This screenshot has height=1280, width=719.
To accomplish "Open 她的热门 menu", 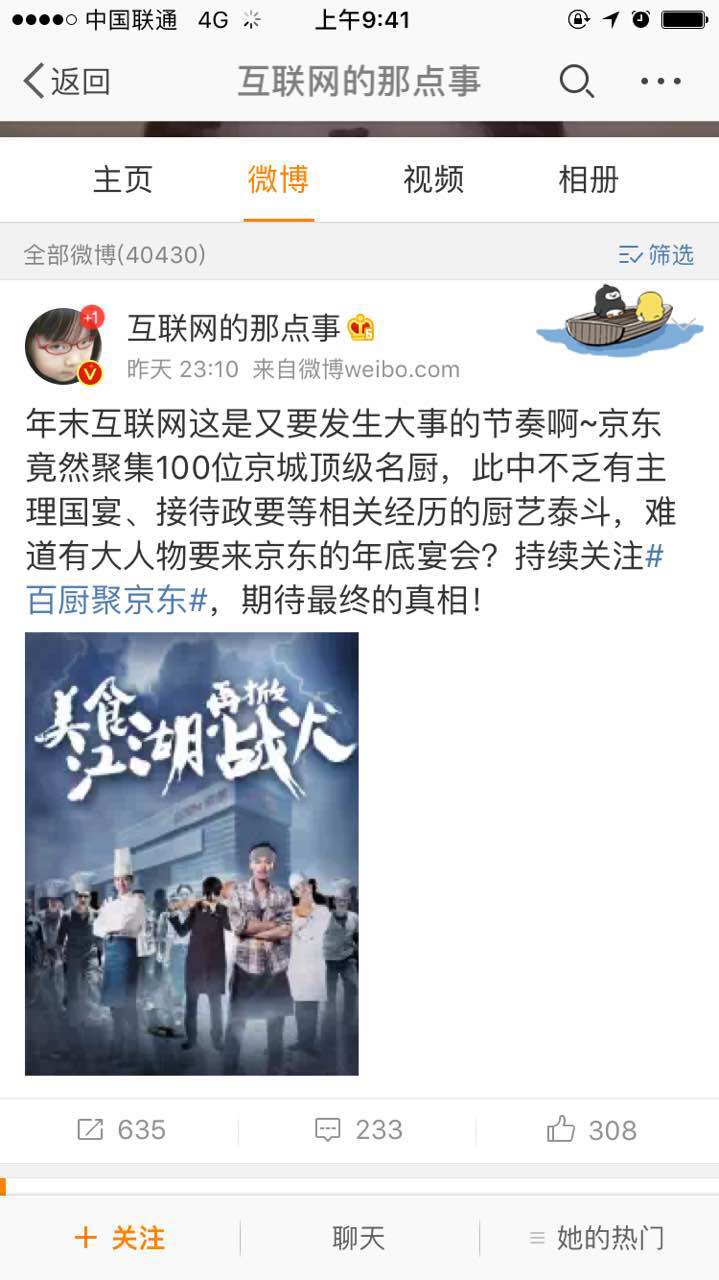I will 597,1238.
